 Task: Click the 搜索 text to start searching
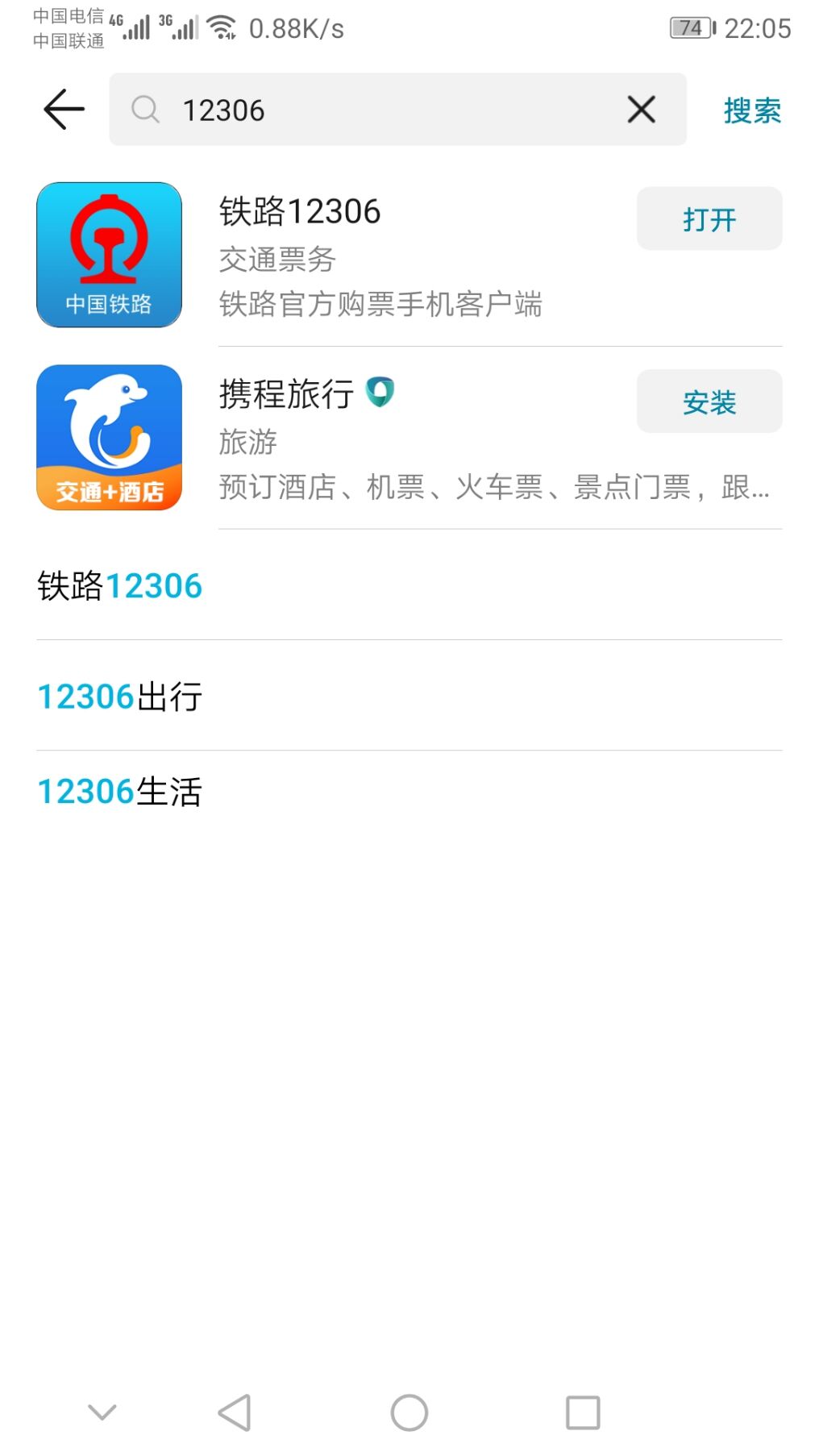click(751, 110)
